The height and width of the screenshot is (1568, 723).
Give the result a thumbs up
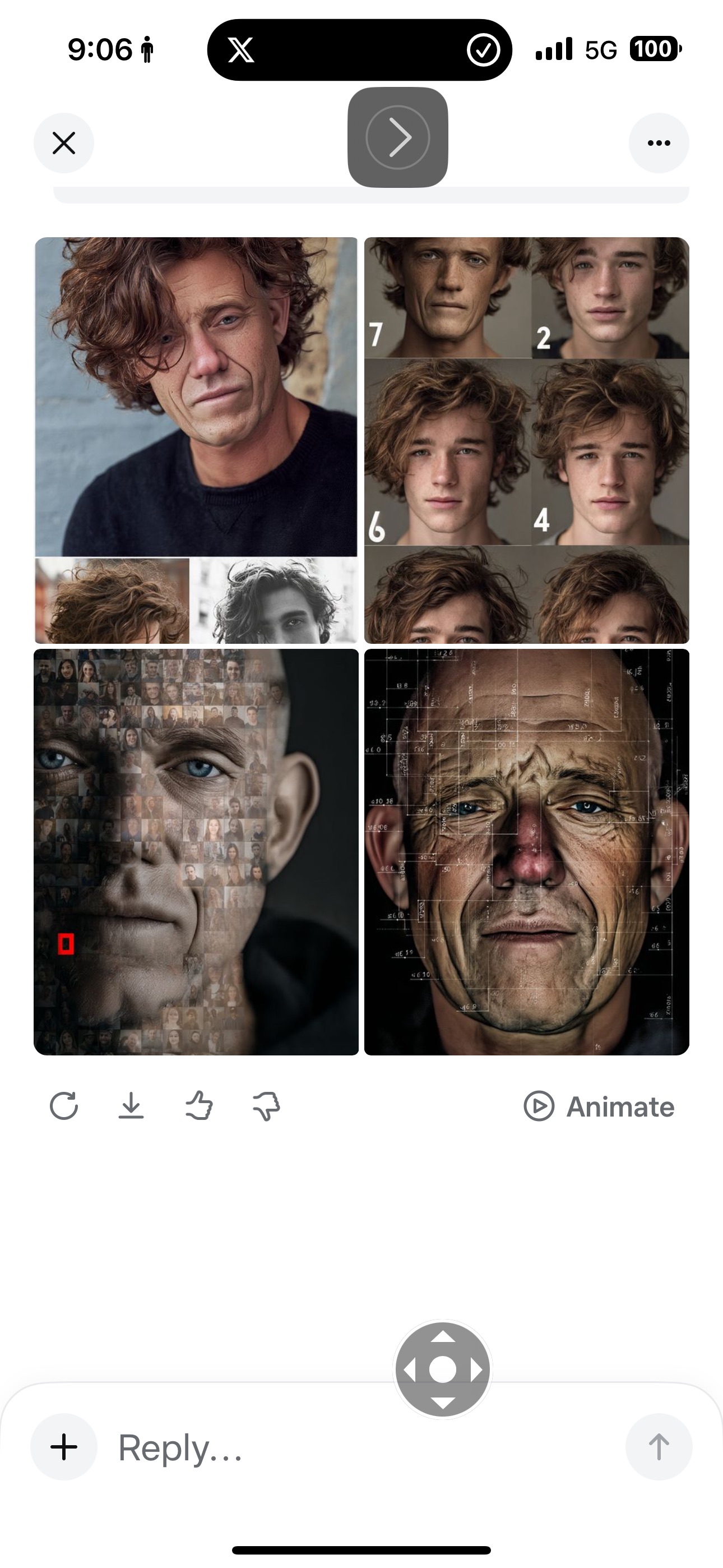tap(199, 1106)
